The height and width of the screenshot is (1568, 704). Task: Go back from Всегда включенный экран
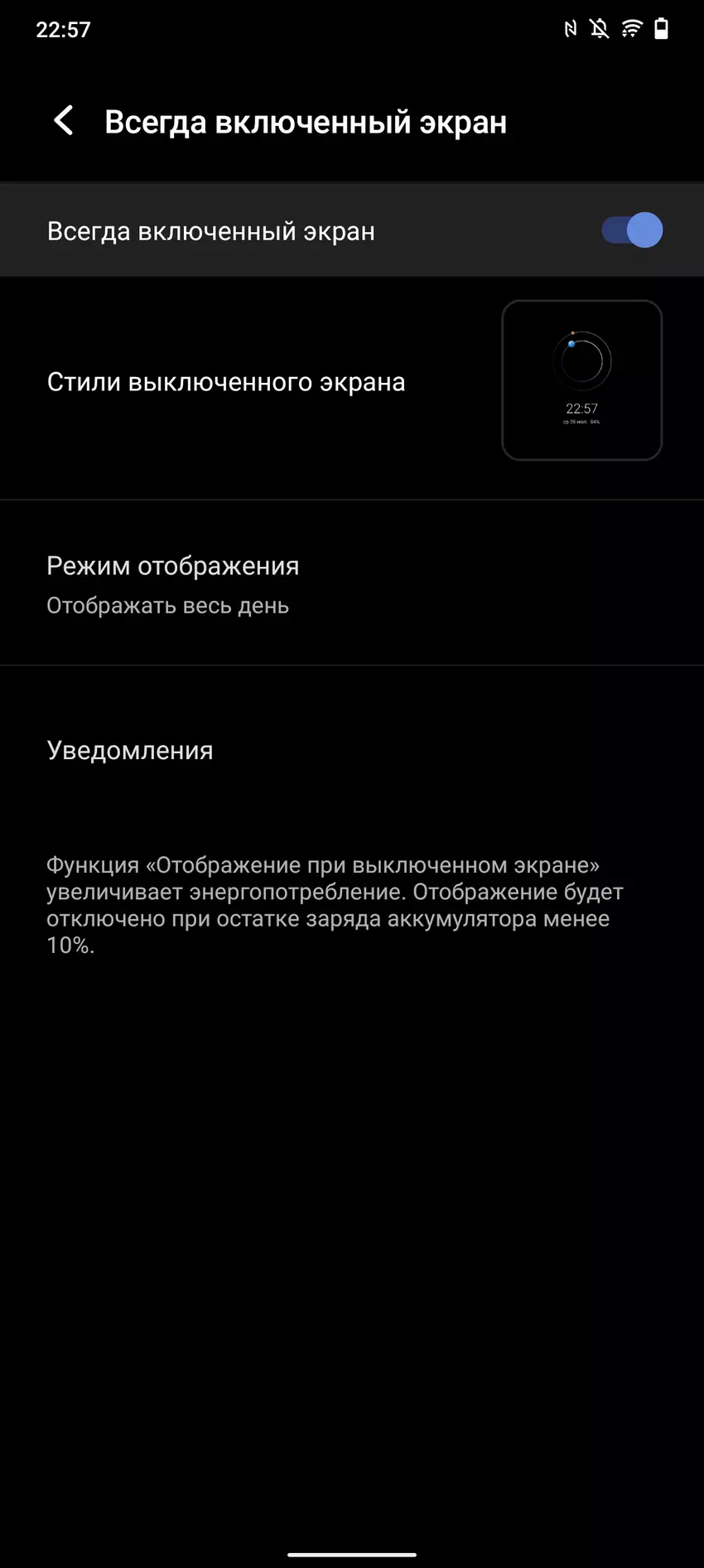click(x=64, y=121)
